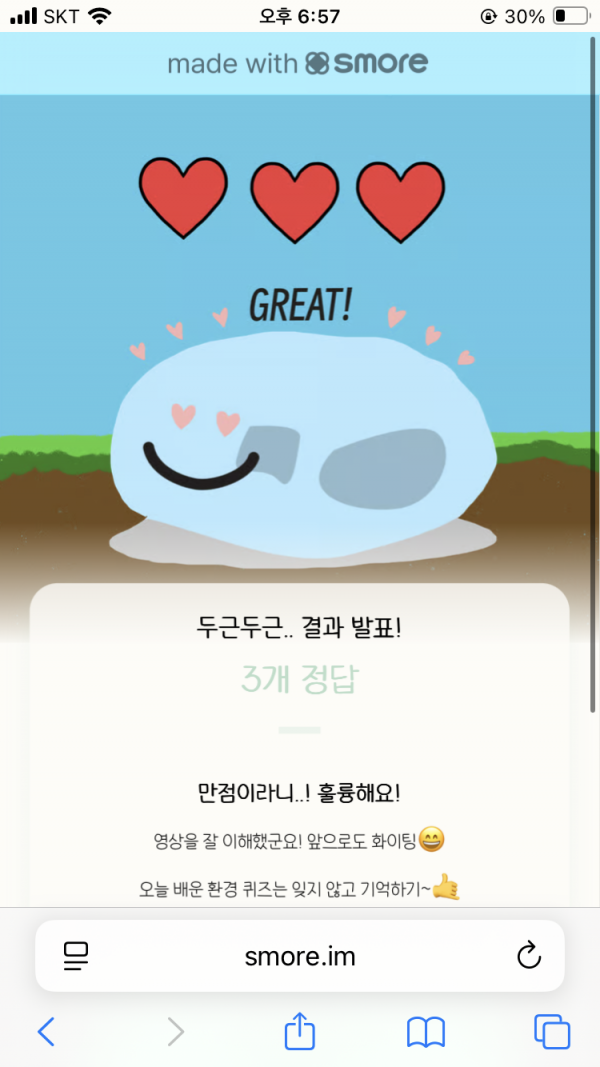This screenshot has height=1067, width=600.
Task: Reload the current page
Action: click(528, 956)
